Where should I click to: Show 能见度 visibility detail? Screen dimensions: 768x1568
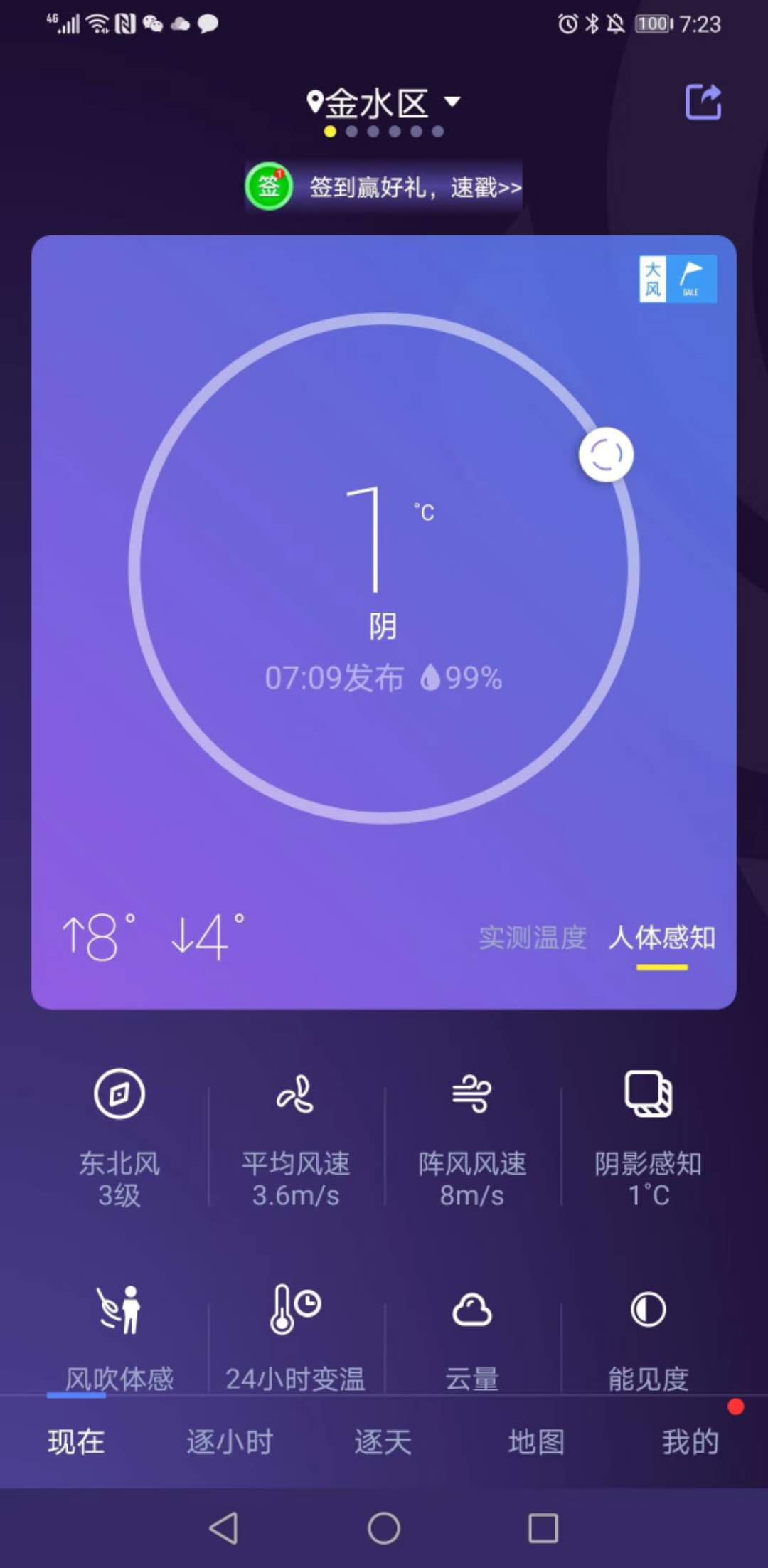[649, 1337]
